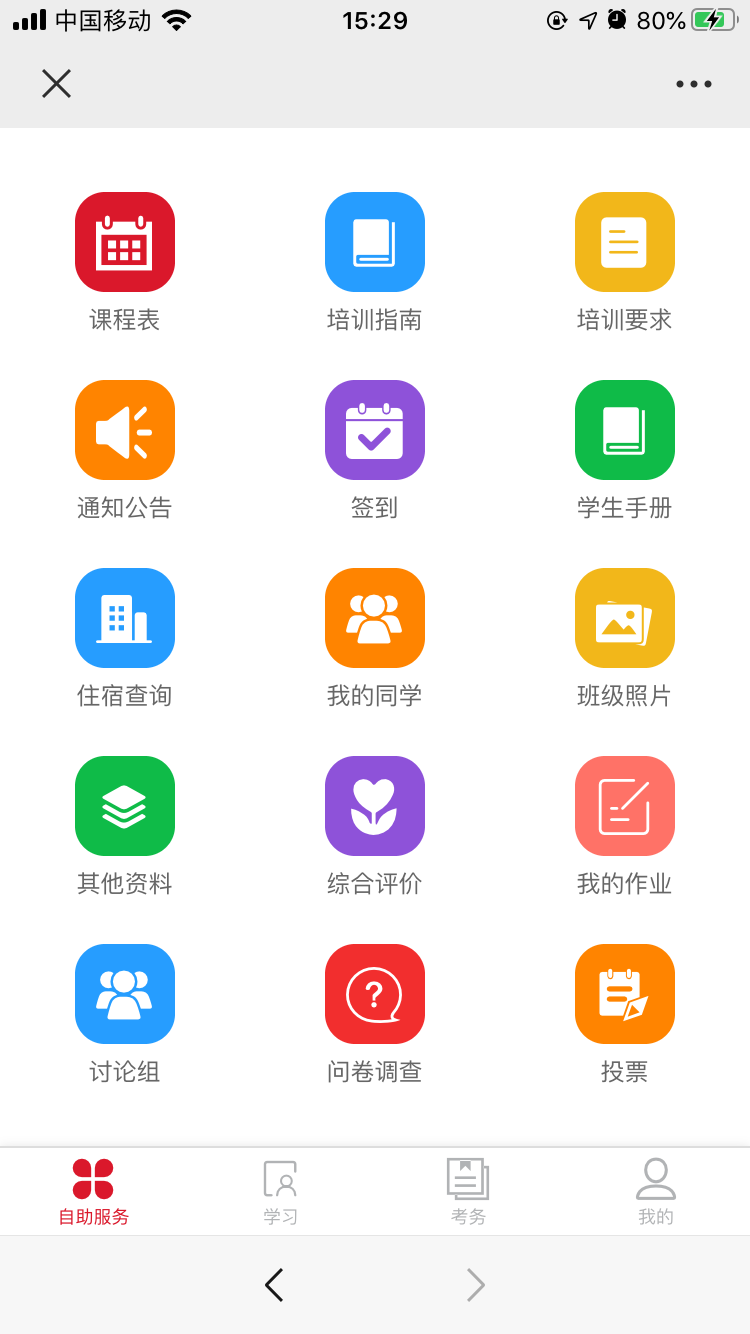750x1334 pixels.
Task: Open 问卷调查 questionnaire survey
Action: [x=375, y=995]
